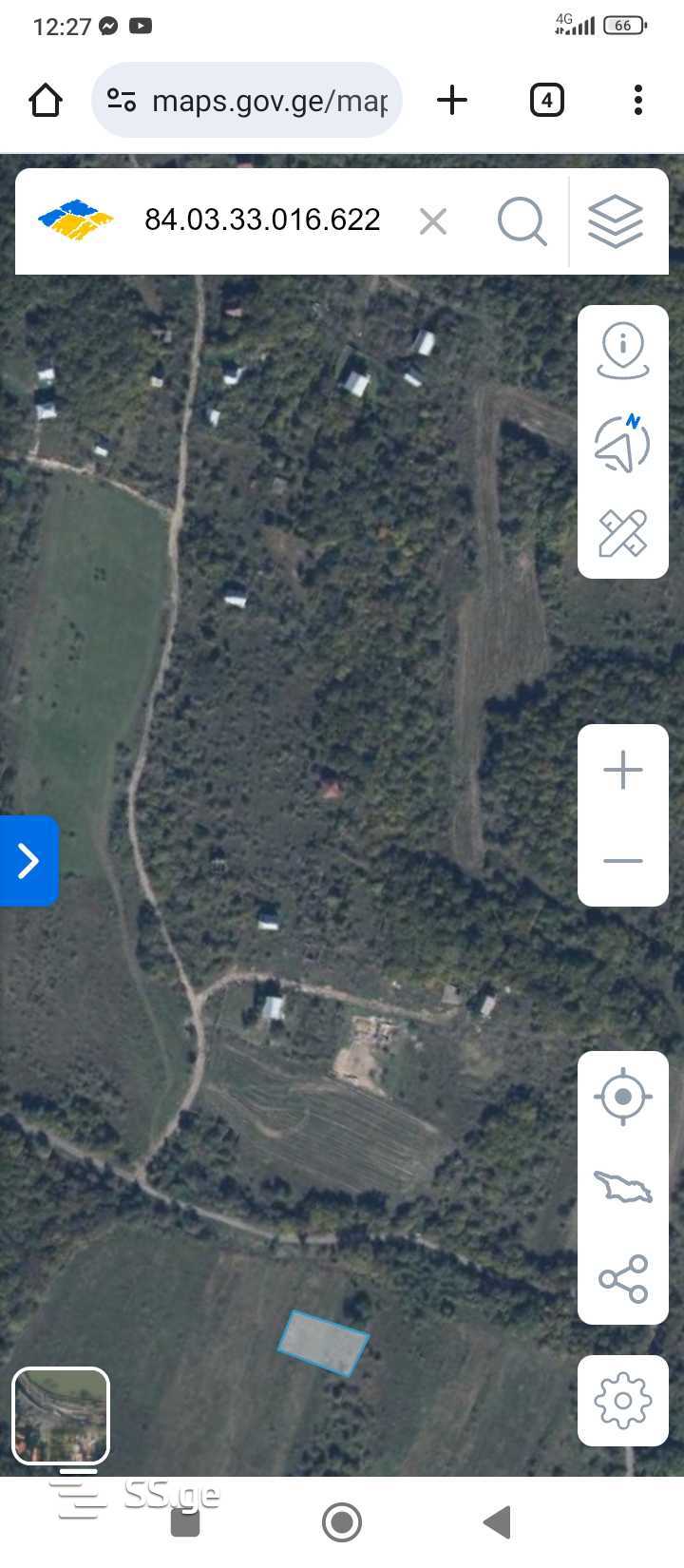
Task: Zoom in on the map
Action: pyautogui.click(x=623, y=770)
